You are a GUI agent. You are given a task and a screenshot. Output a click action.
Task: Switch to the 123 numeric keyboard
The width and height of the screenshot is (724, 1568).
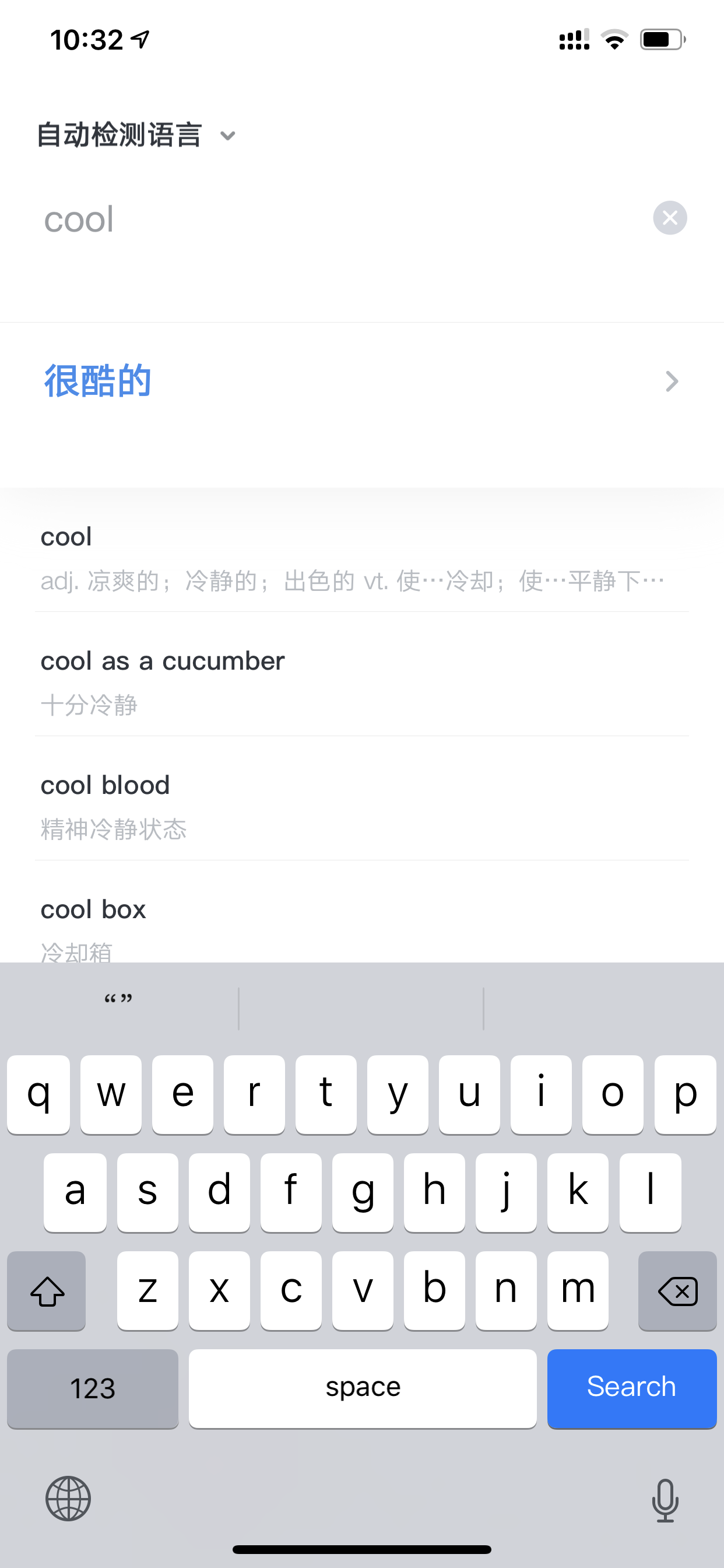tap(93, 1388)
